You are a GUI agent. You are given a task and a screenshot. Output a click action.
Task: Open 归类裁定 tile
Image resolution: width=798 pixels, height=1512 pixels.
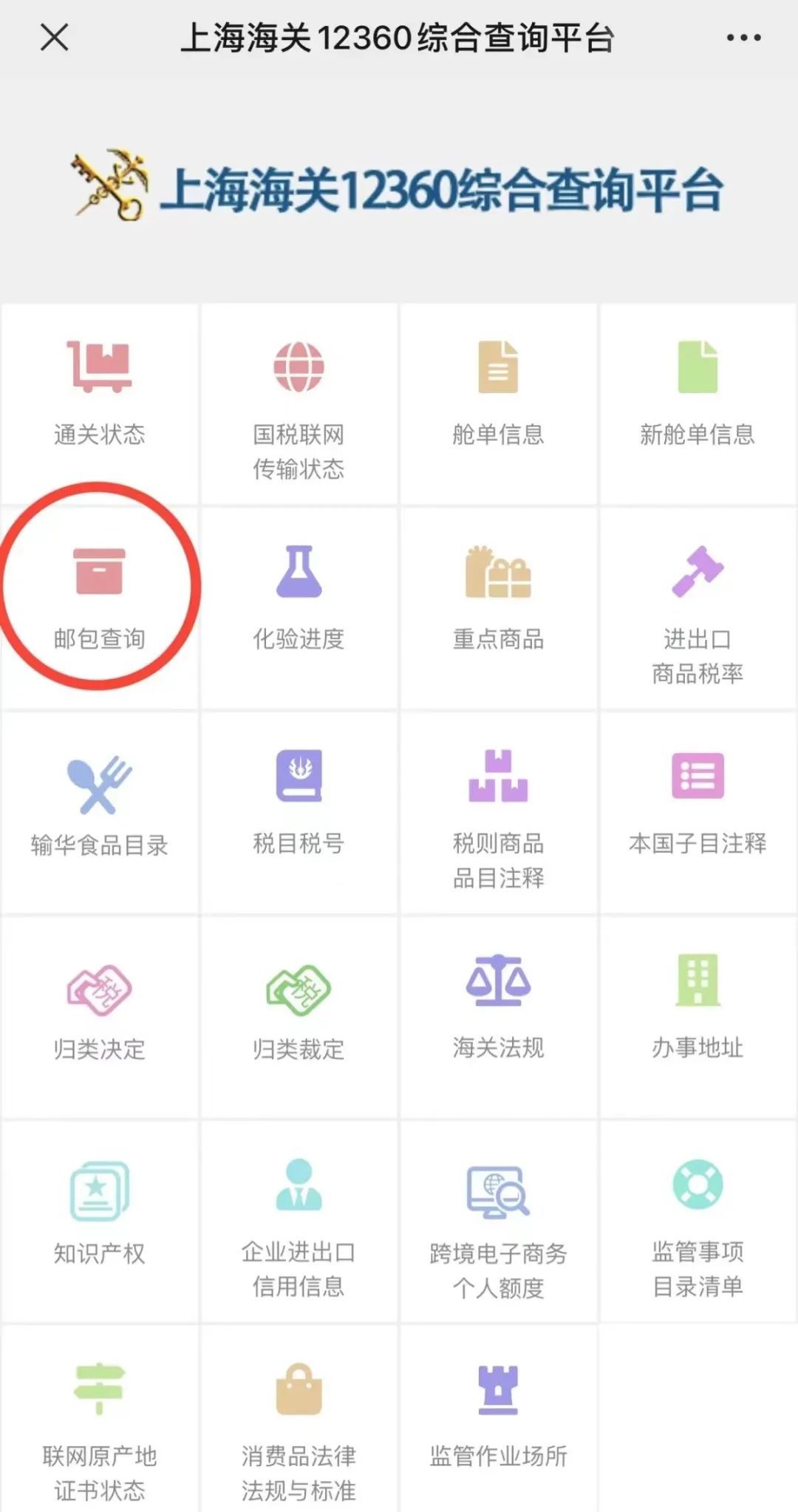coord(299,1016)
